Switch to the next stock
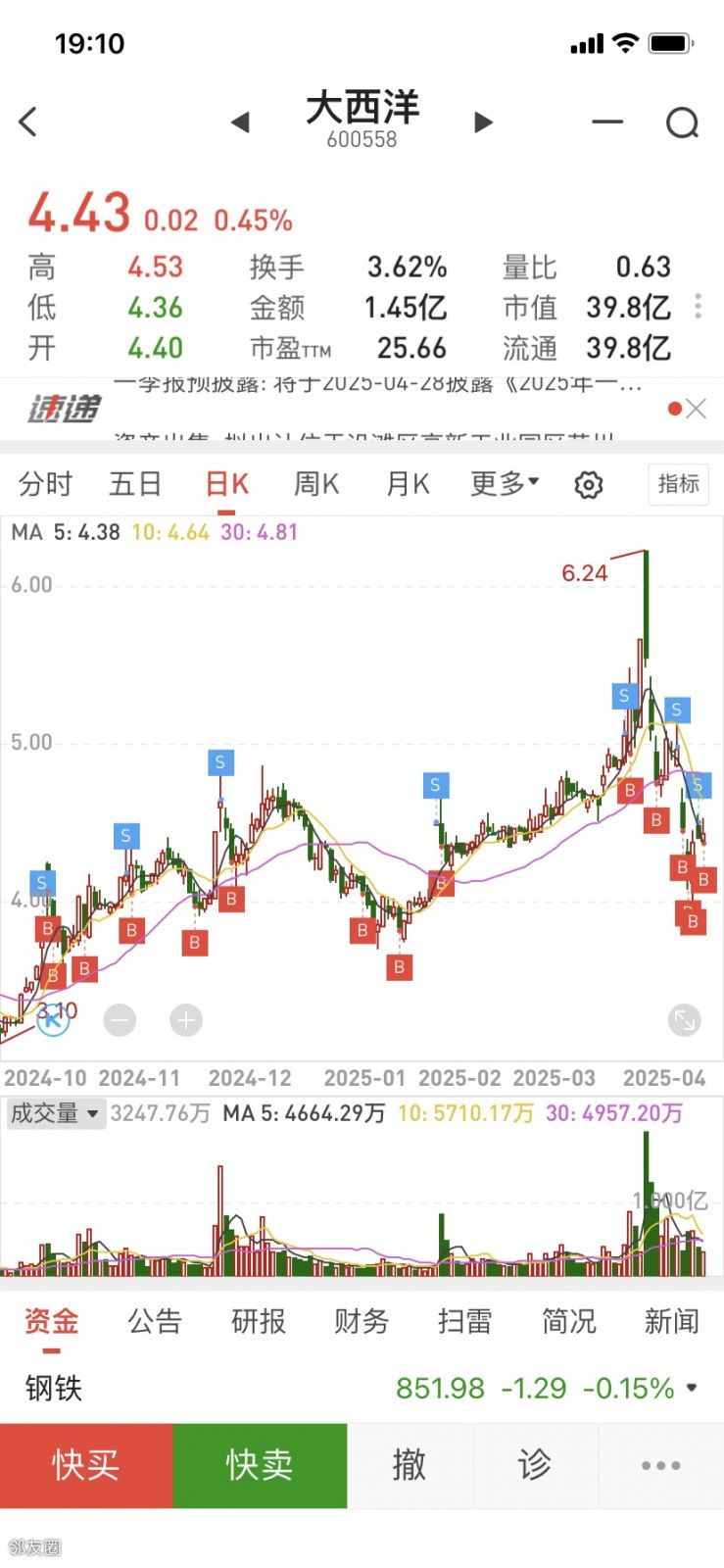 pyautogui.click(x=483, y=122)
